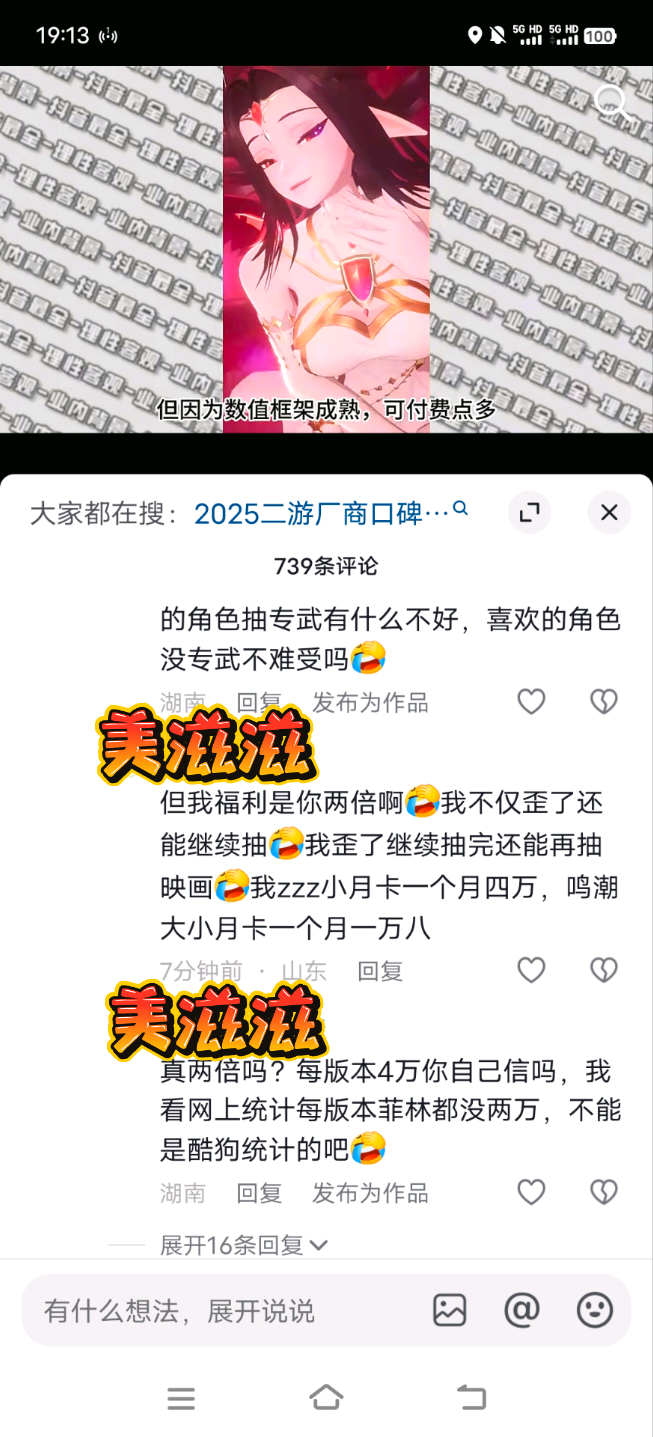
Task: Close the comments panel
Action: 609,513
